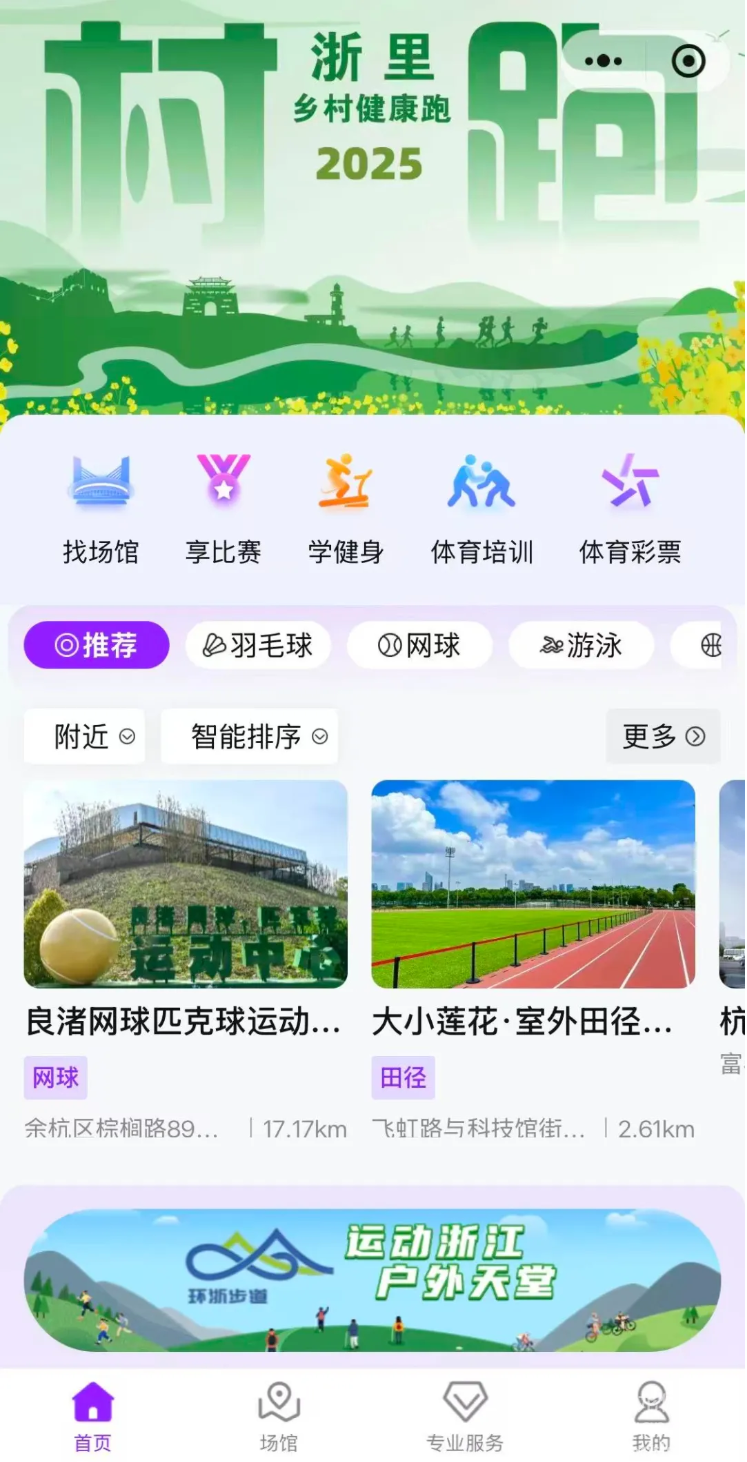
Task: Select the 羽毛球 badminton category
Action: coord(258,645)
